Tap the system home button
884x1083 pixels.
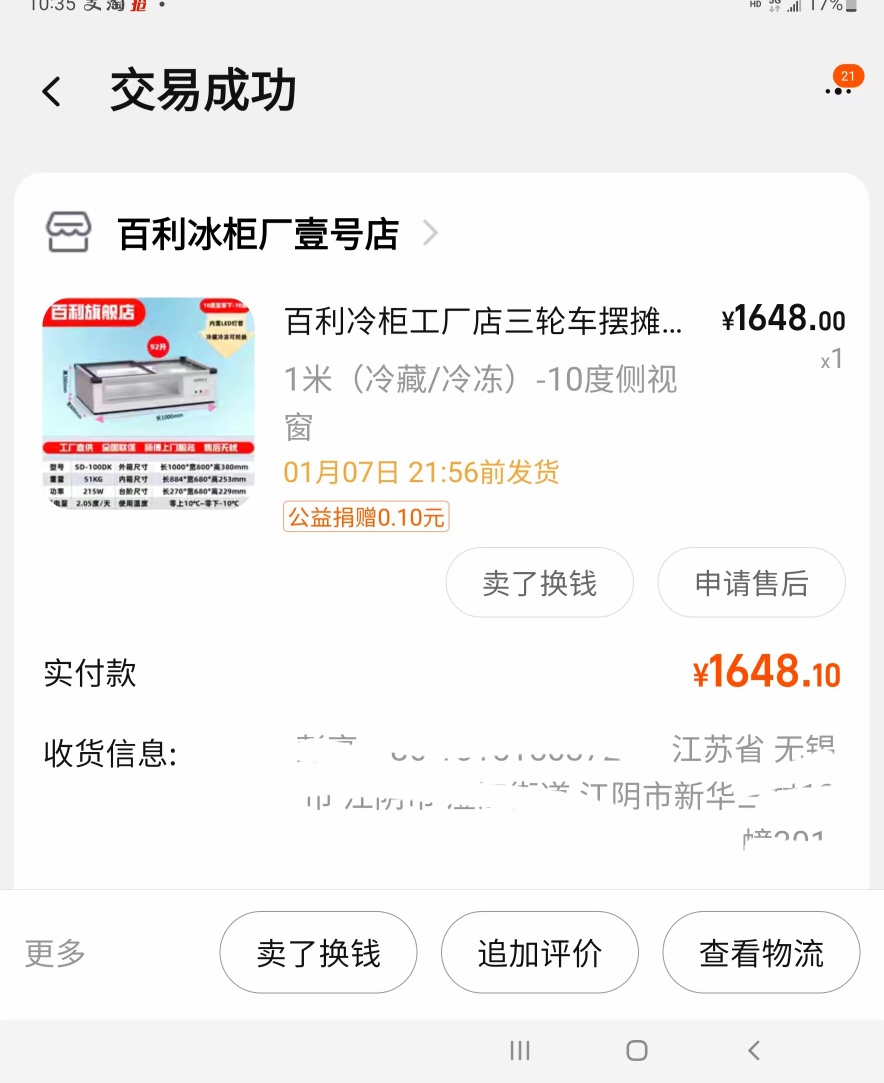pos(636,1050)
